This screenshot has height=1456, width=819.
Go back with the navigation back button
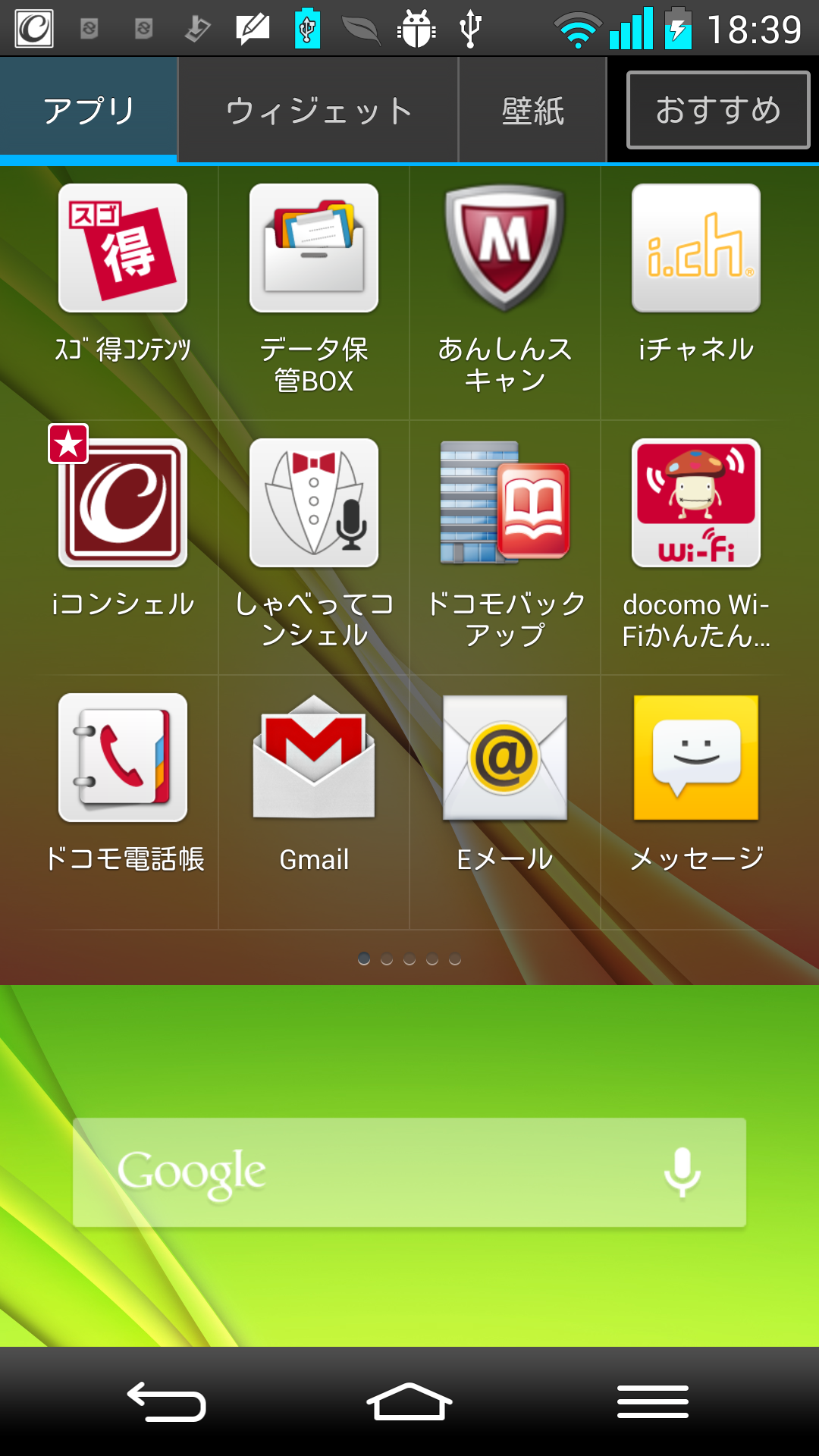[167, 1401]
